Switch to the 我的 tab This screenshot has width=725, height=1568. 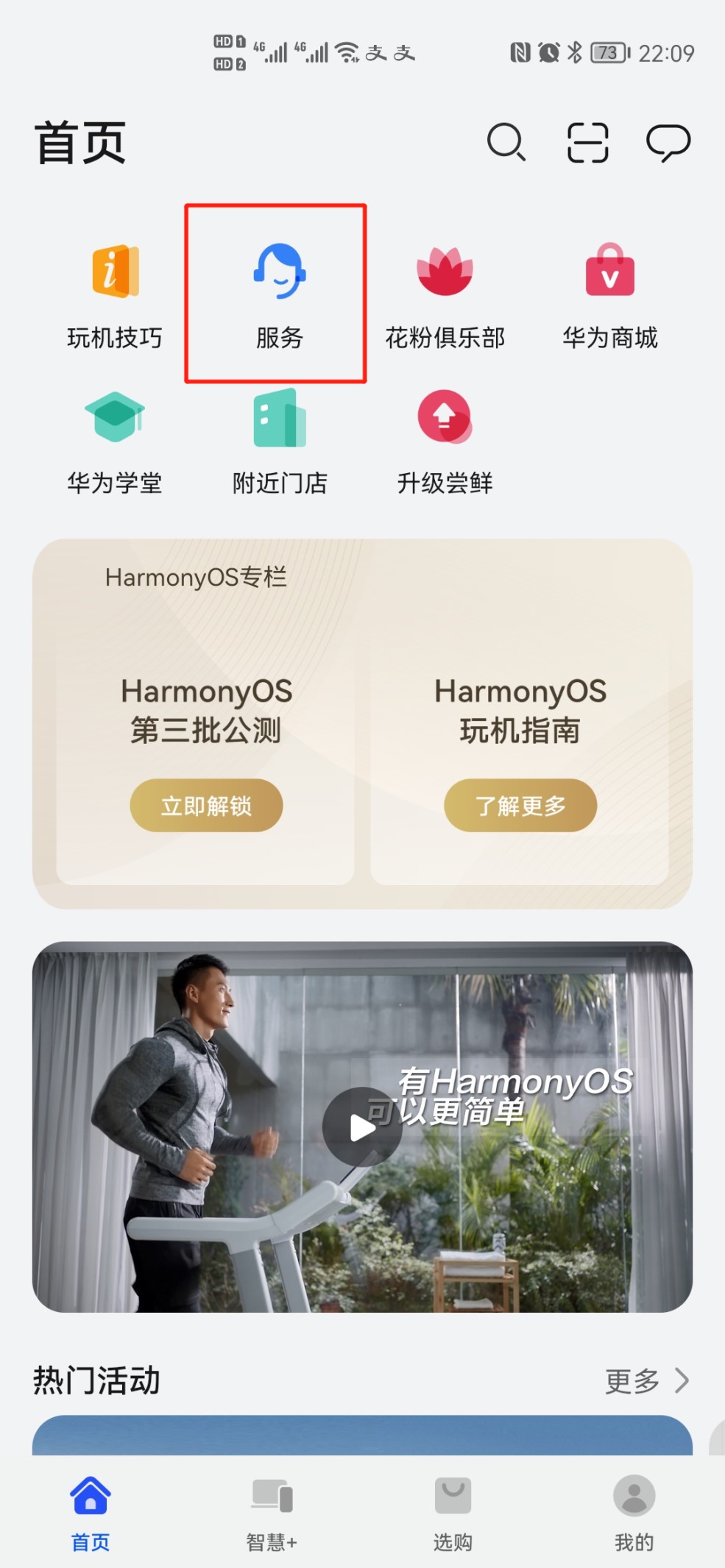click(634, 1513)
